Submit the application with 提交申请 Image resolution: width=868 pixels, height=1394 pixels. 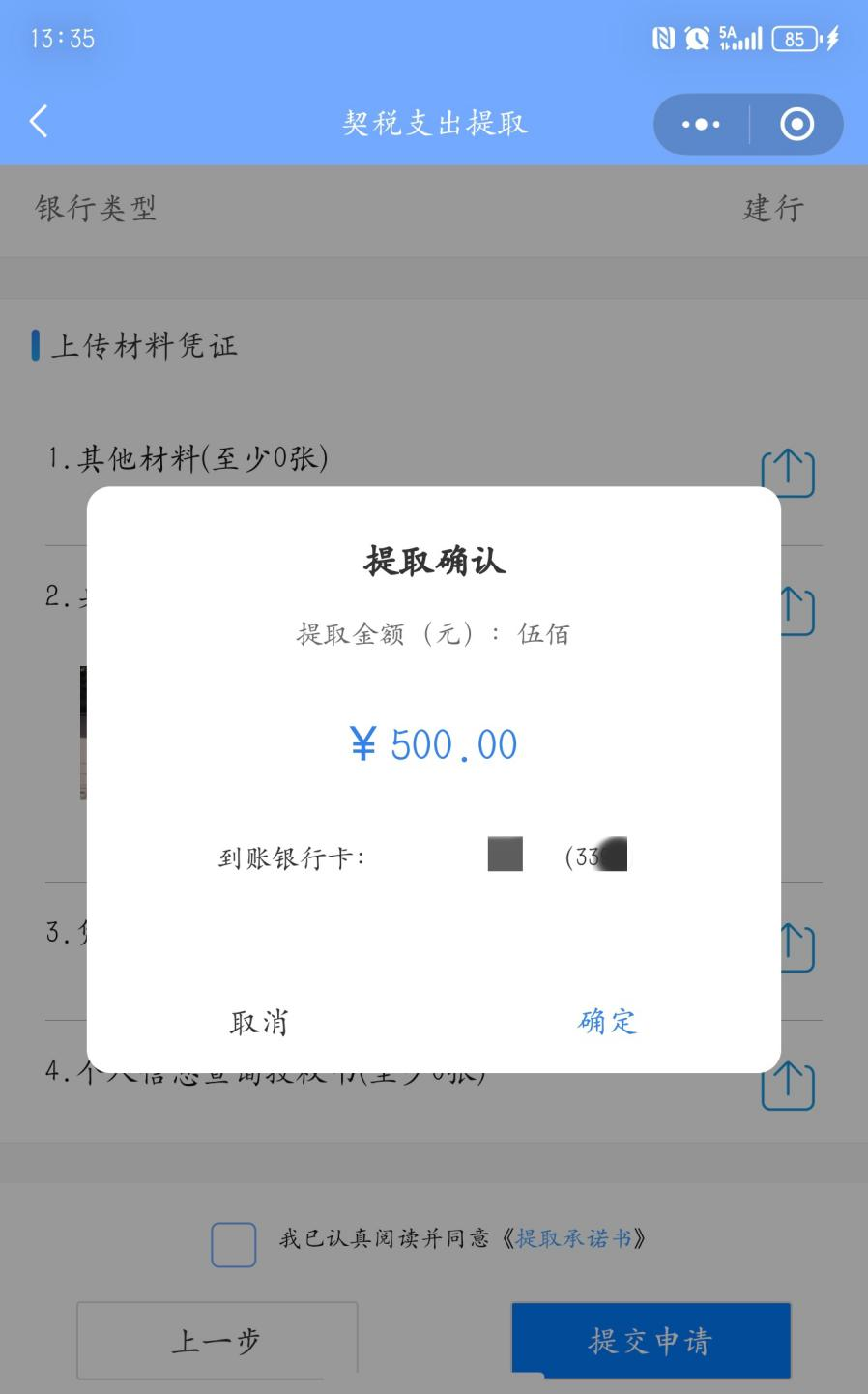click(x=651, y=1341)
